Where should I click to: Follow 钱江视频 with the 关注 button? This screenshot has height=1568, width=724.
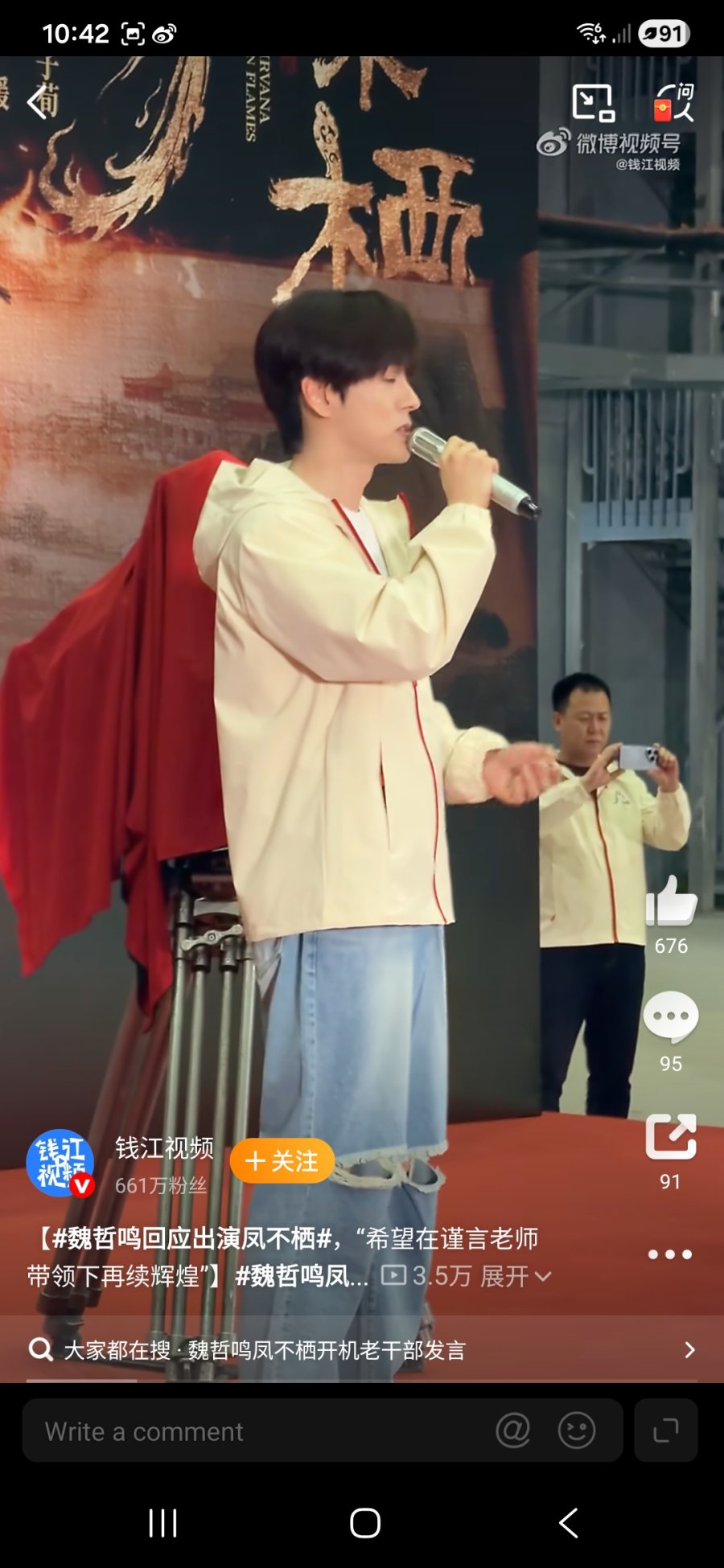click(282, 1161)
